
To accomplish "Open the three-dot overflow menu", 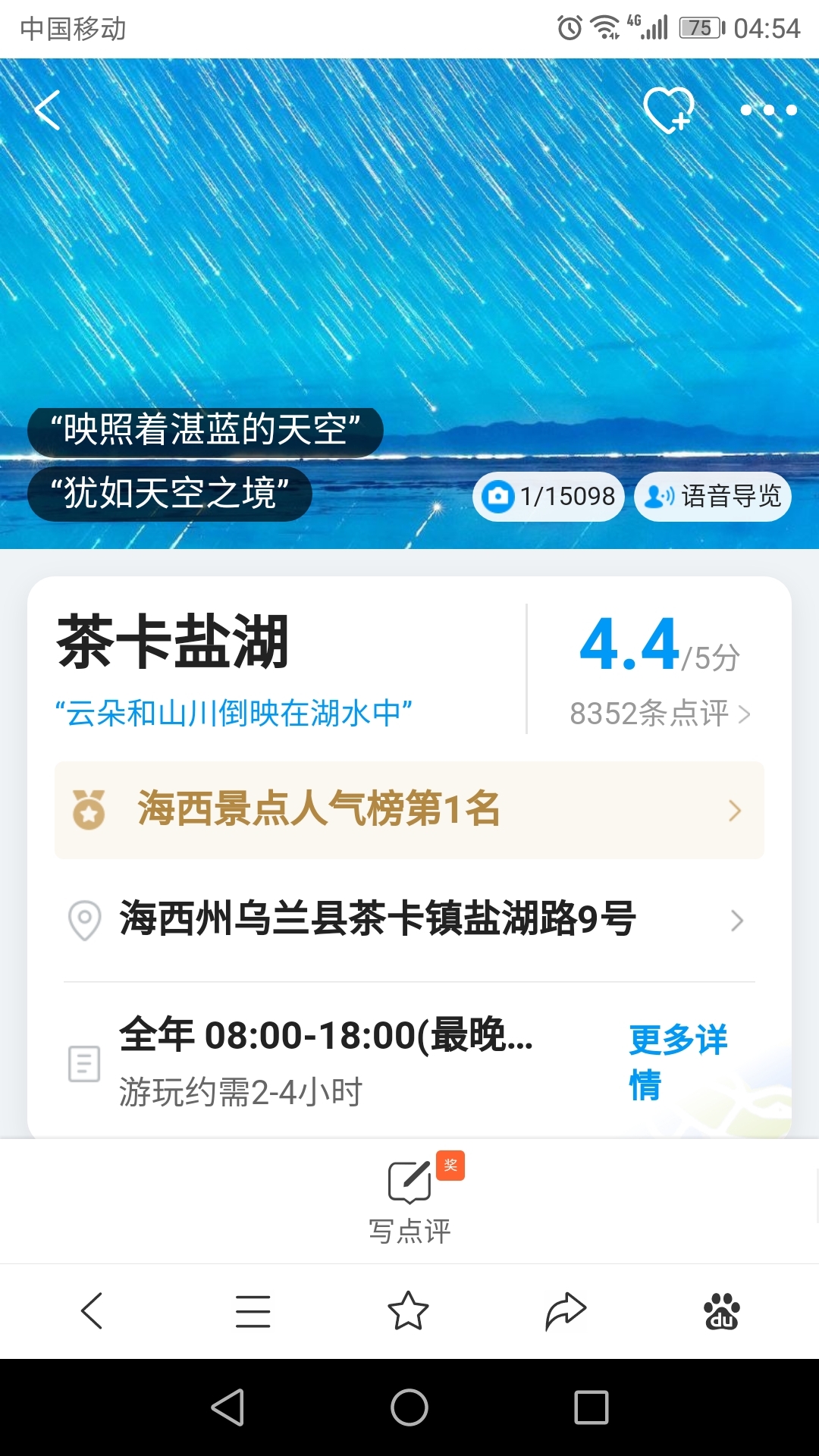I will [x=768, y=111].
